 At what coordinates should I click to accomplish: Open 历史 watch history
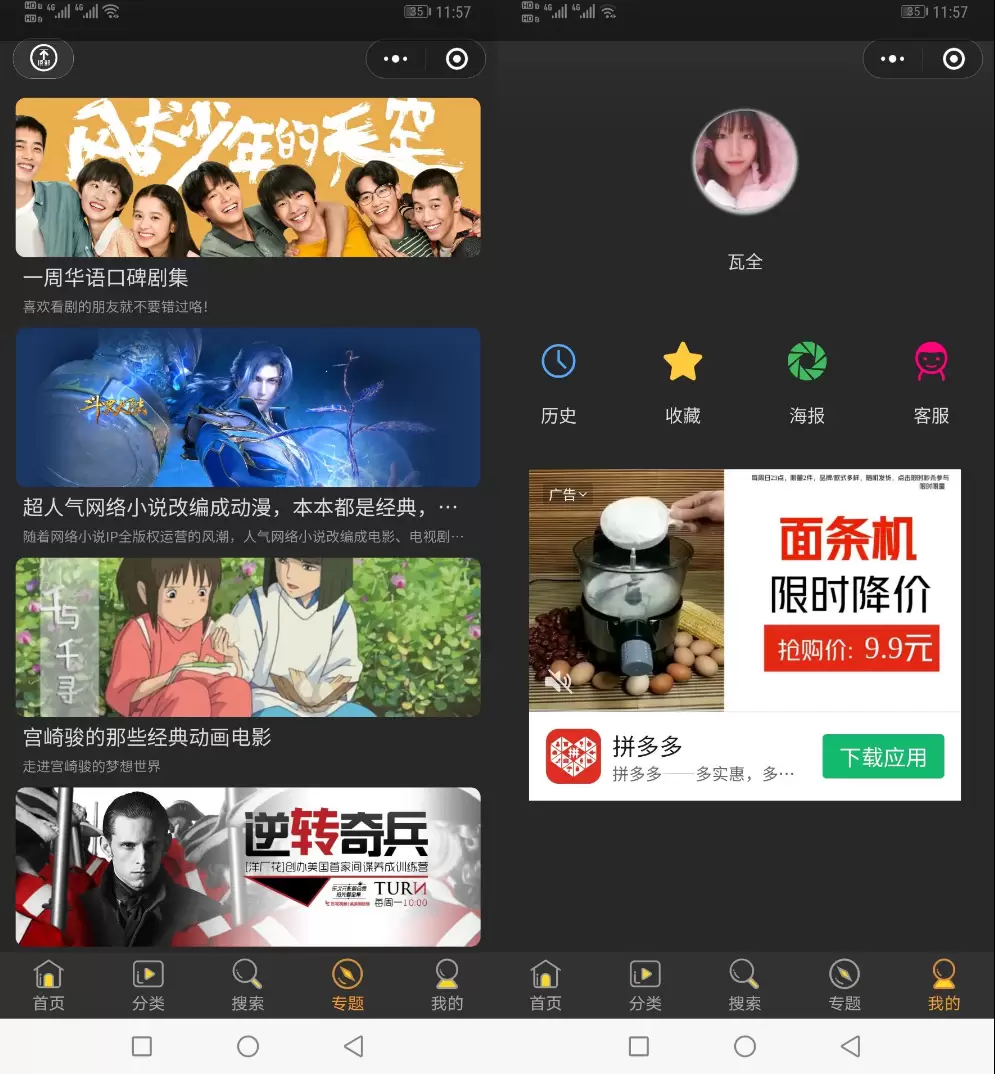point(558,380)
